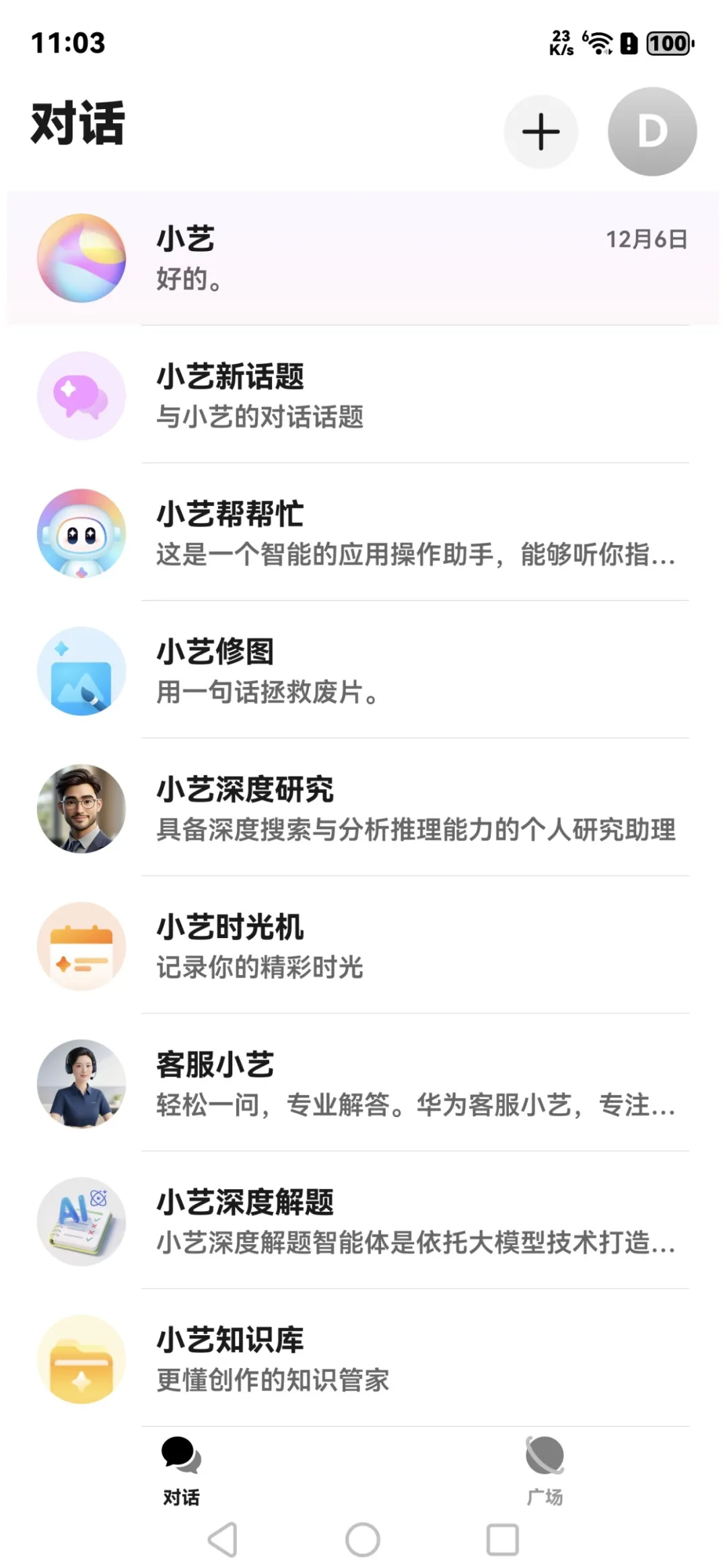Tap the system home button
This screenshot has height=1568, width=727.
coord(363,1540)
